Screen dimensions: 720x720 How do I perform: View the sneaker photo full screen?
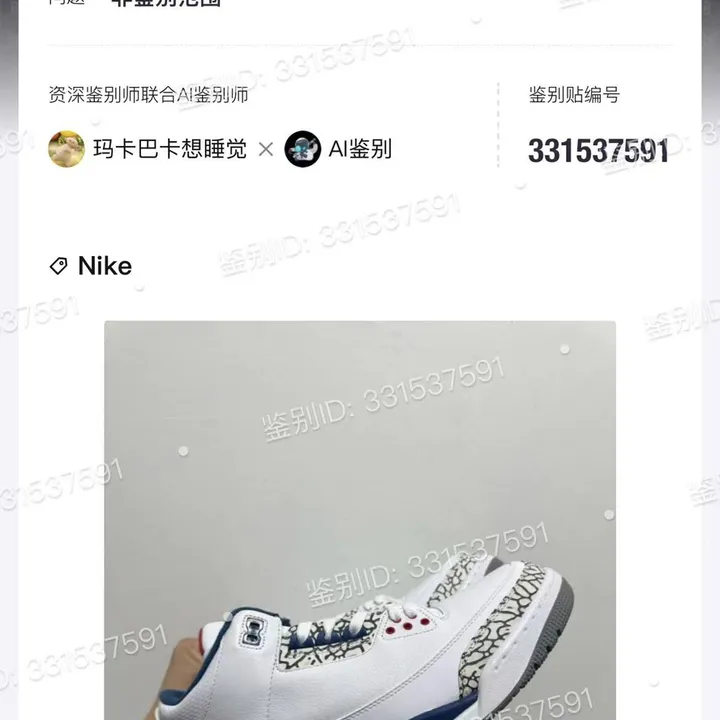coord(360,520)
